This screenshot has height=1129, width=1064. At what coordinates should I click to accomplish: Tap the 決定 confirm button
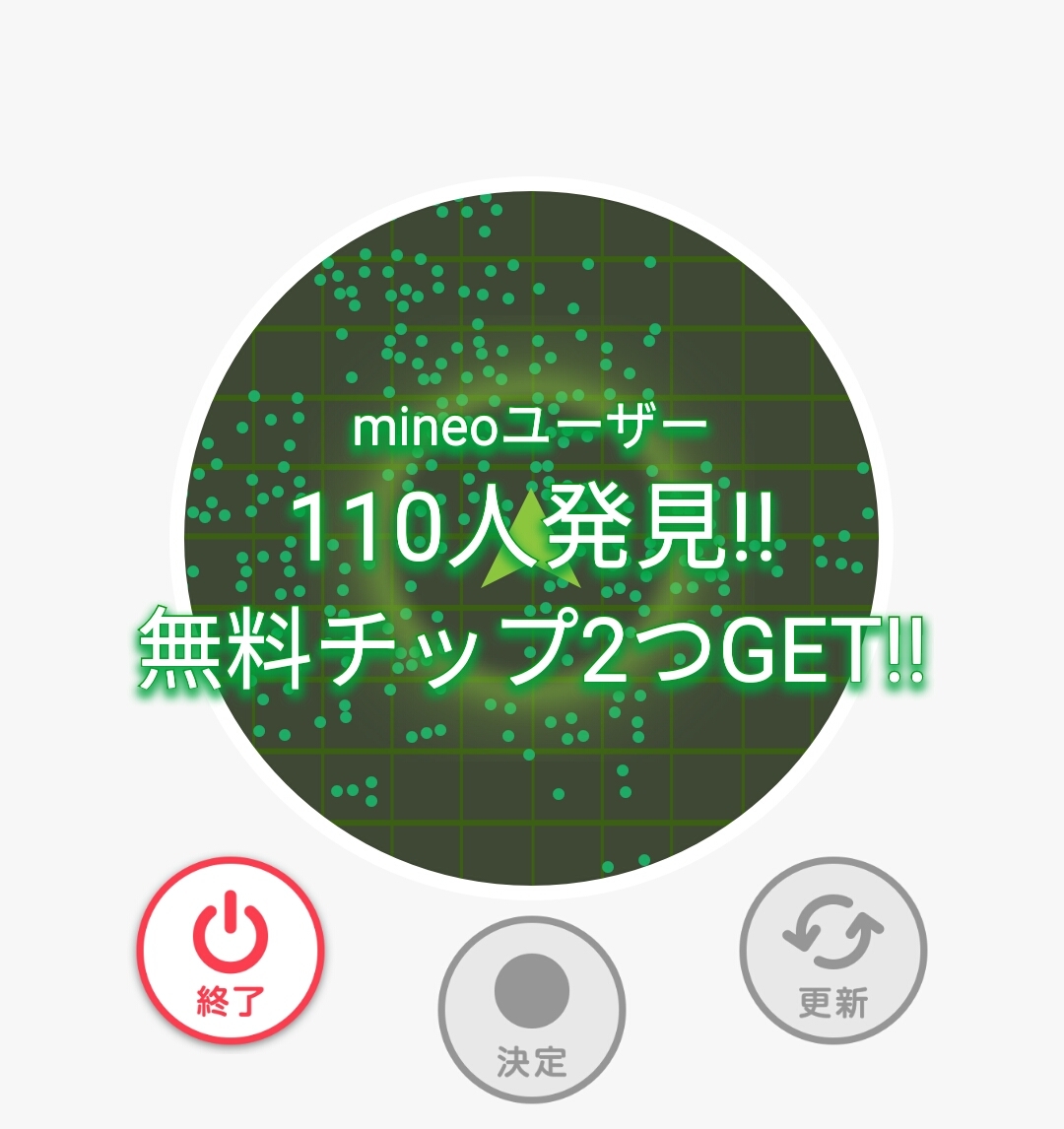532,1011
